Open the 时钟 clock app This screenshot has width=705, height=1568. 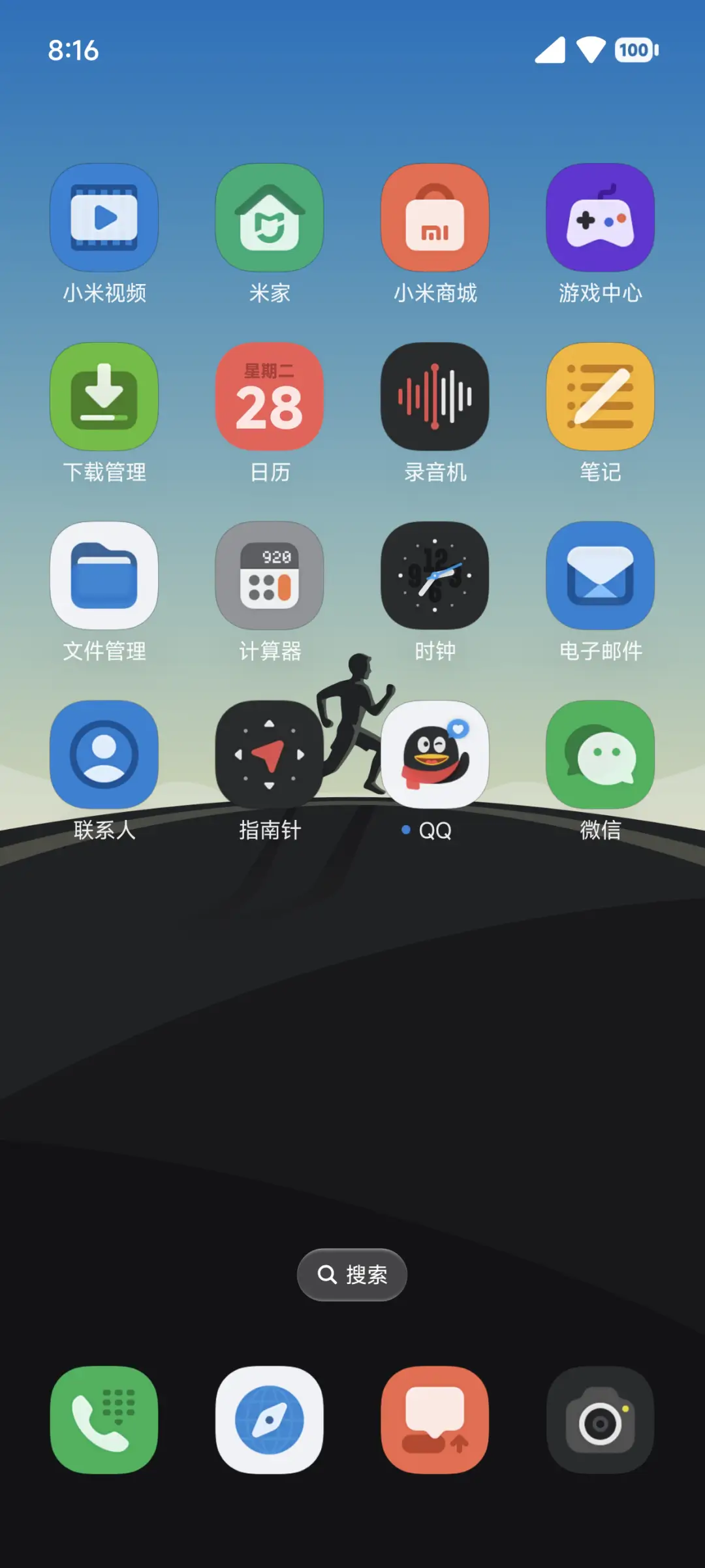(435, 575)
